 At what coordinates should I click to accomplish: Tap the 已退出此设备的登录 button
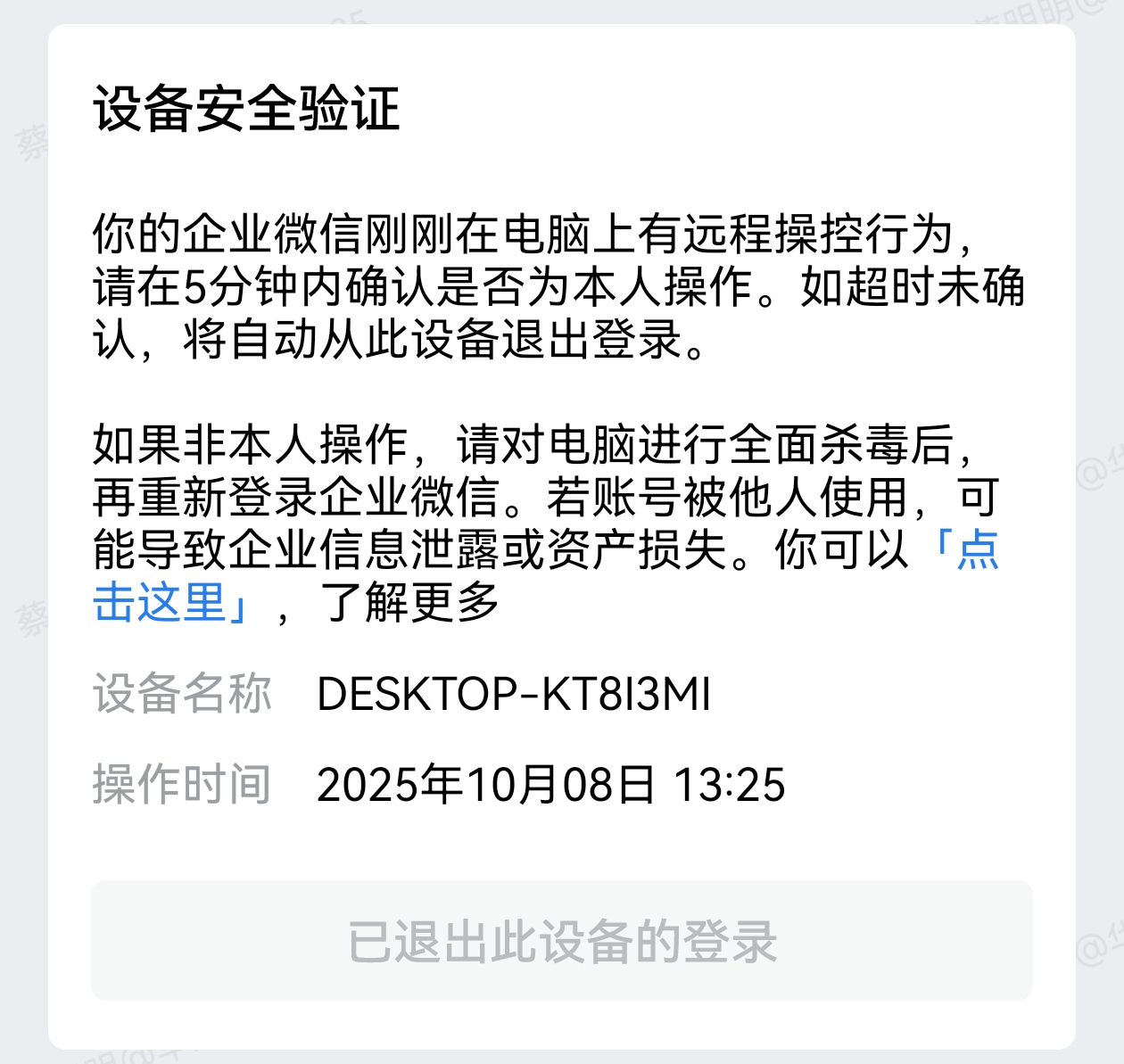[562, 941]
